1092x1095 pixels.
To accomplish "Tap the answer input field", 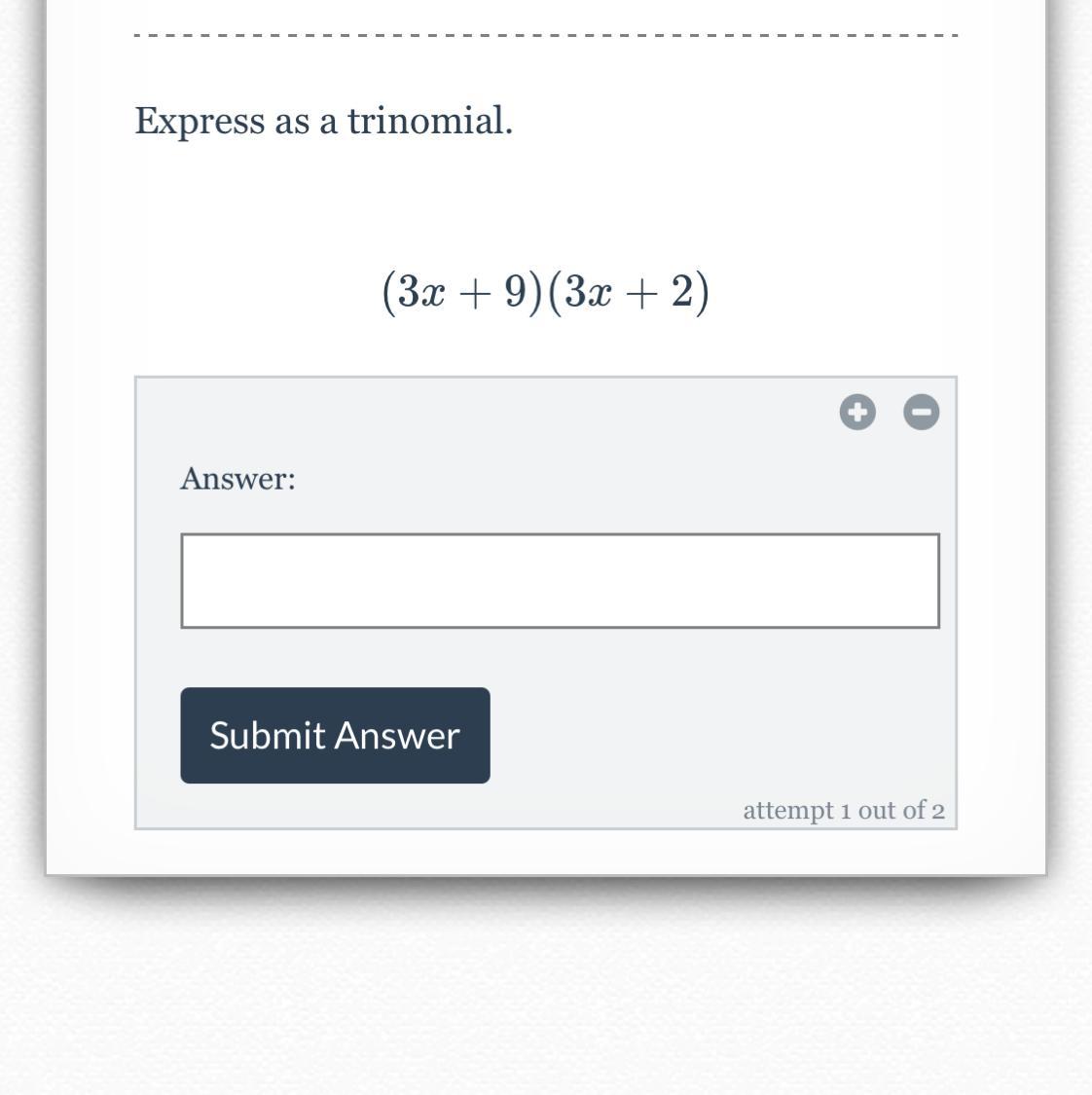I will tap(560, 580).
